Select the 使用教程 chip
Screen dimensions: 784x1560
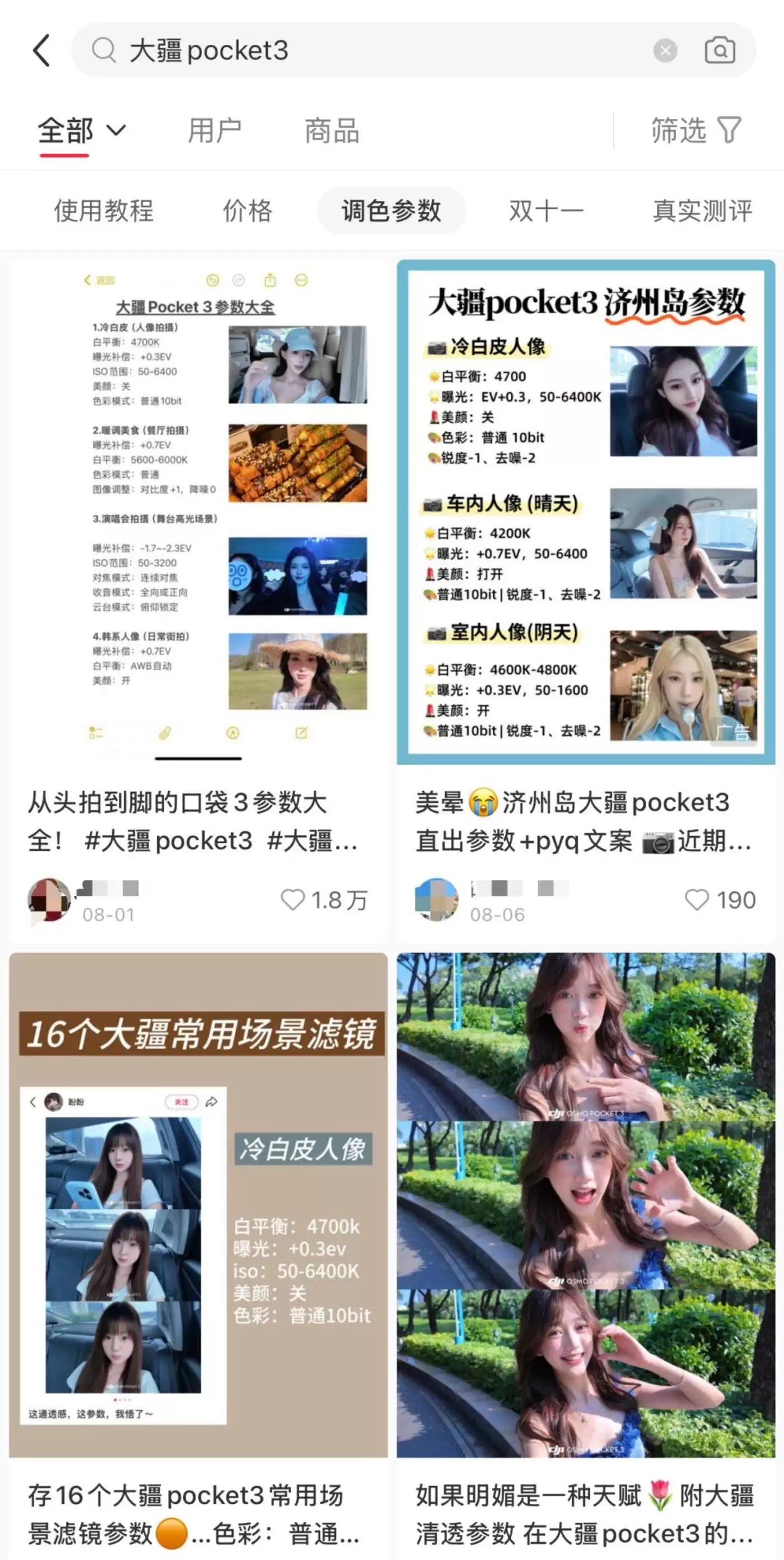coord(104,211)
